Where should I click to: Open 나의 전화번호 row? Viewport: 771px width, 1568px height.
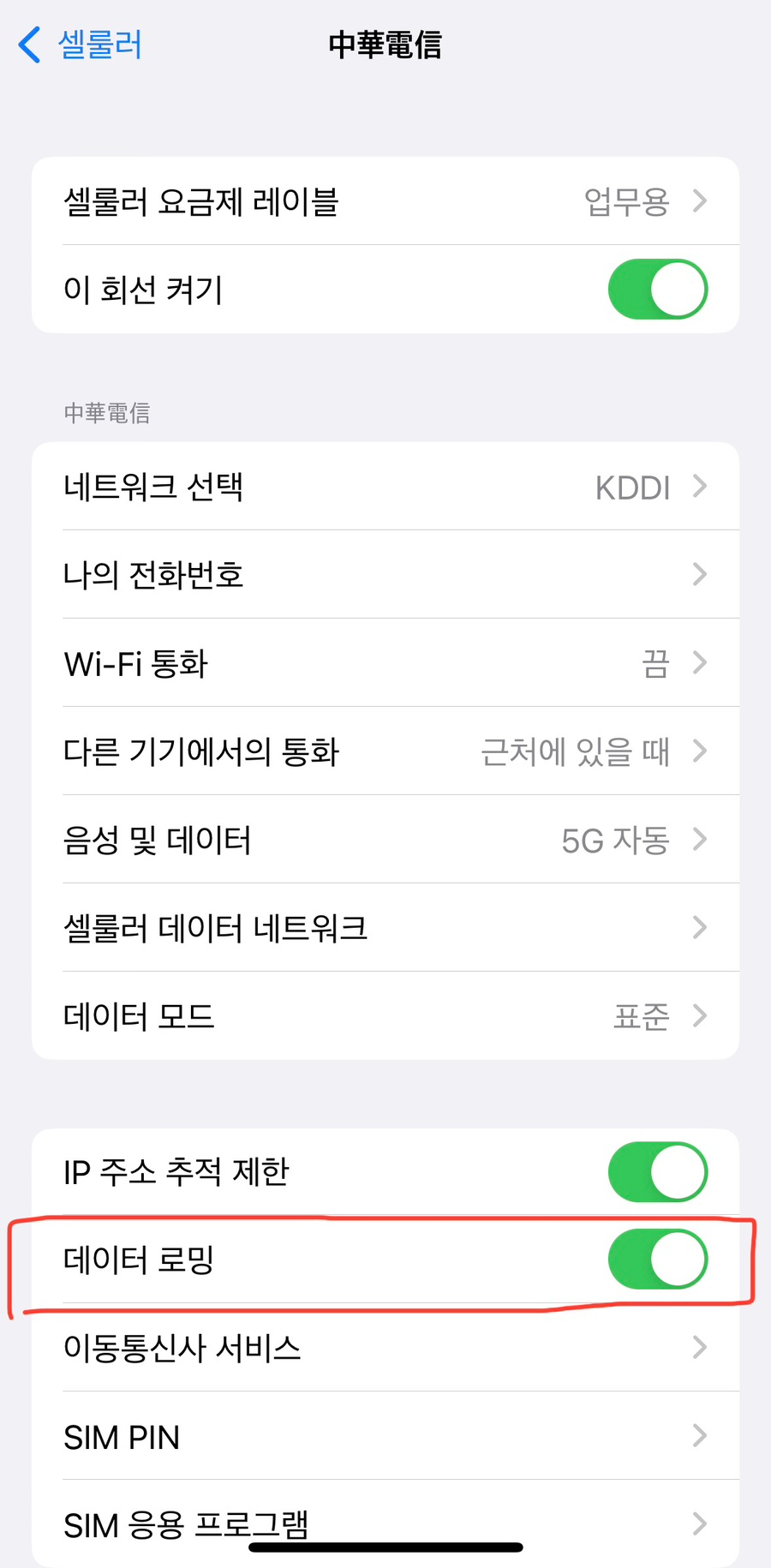[385, 575]
